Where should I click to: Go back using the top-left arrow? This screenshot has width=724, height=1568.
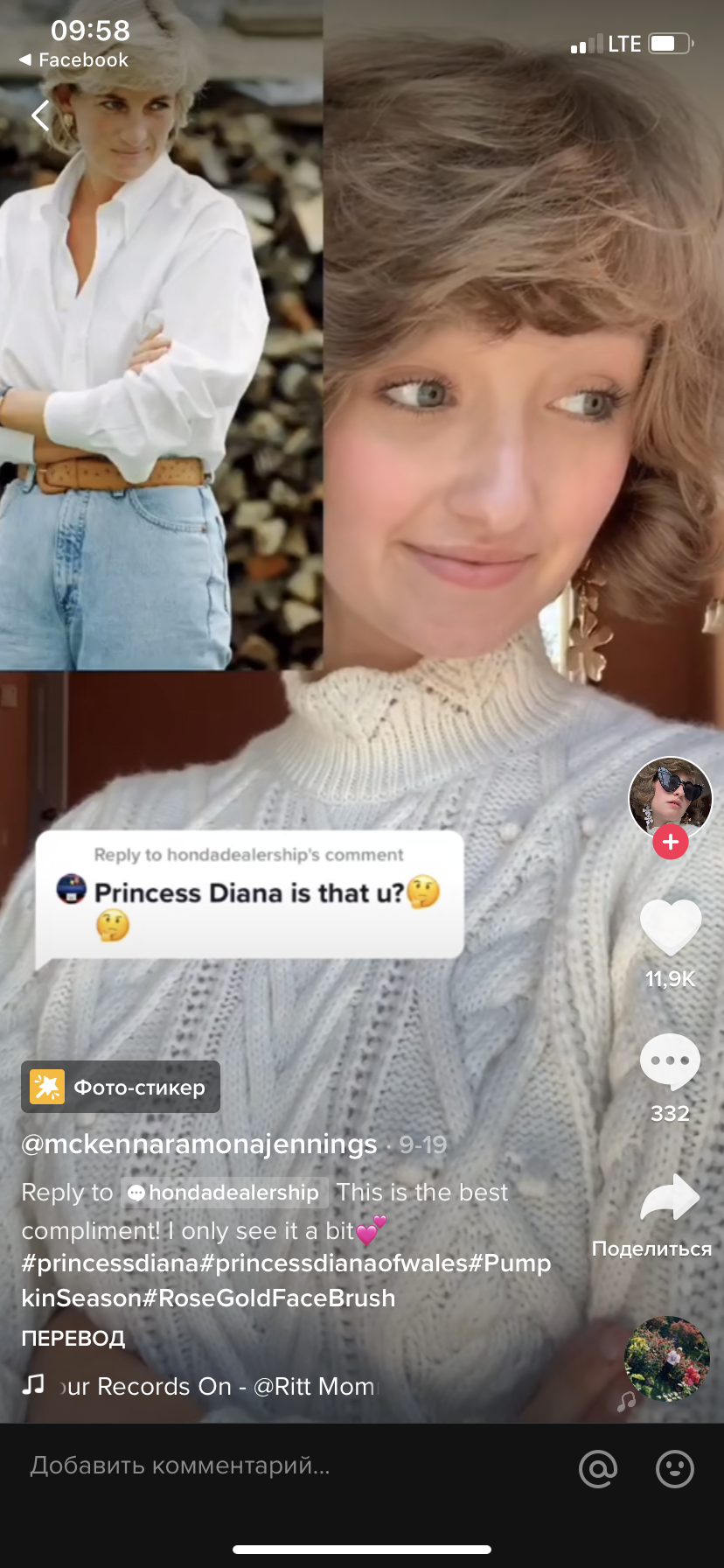tap(40, 115)
